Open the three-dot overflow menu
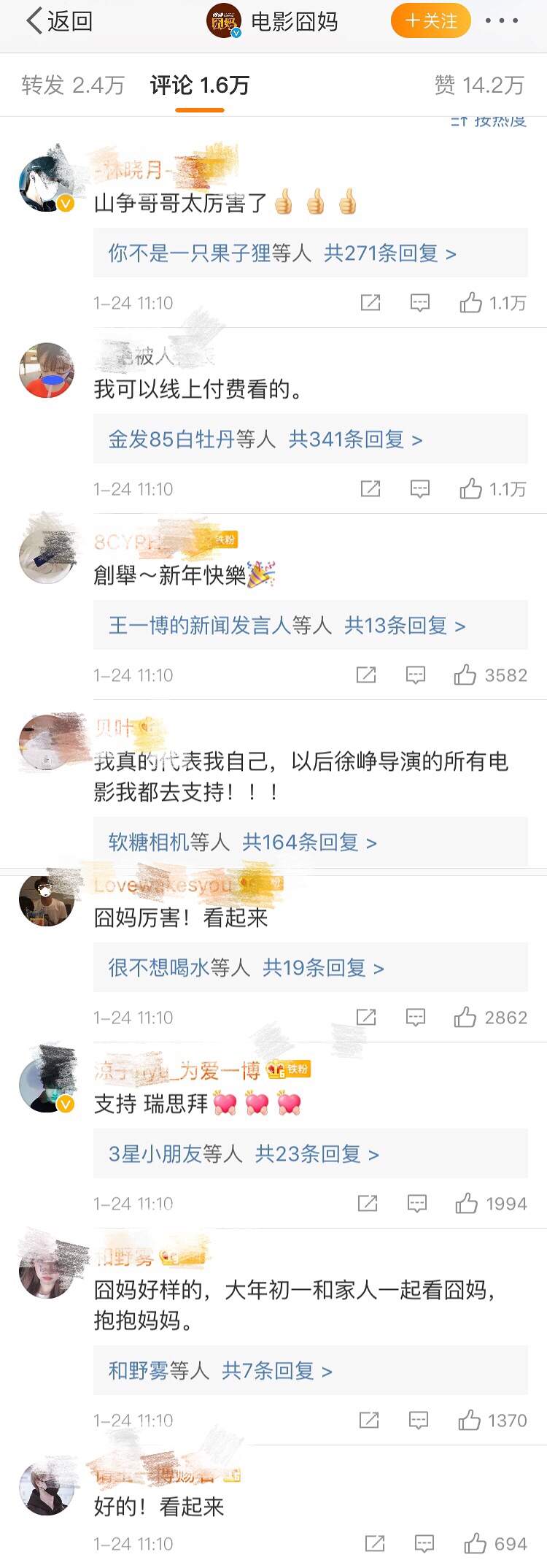 tap(502, 21)
